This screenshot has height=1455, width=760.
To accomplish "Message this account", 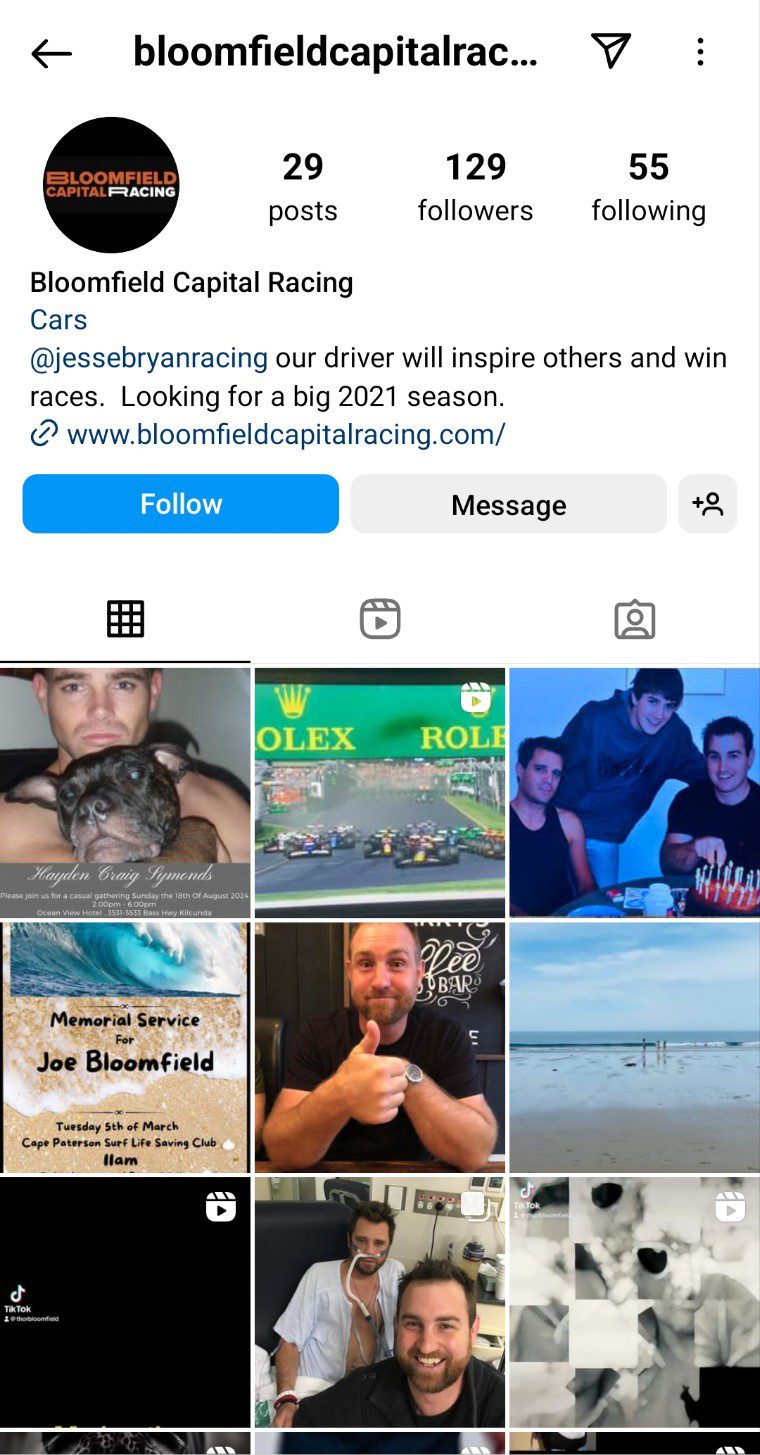I will tap(508, 504).
